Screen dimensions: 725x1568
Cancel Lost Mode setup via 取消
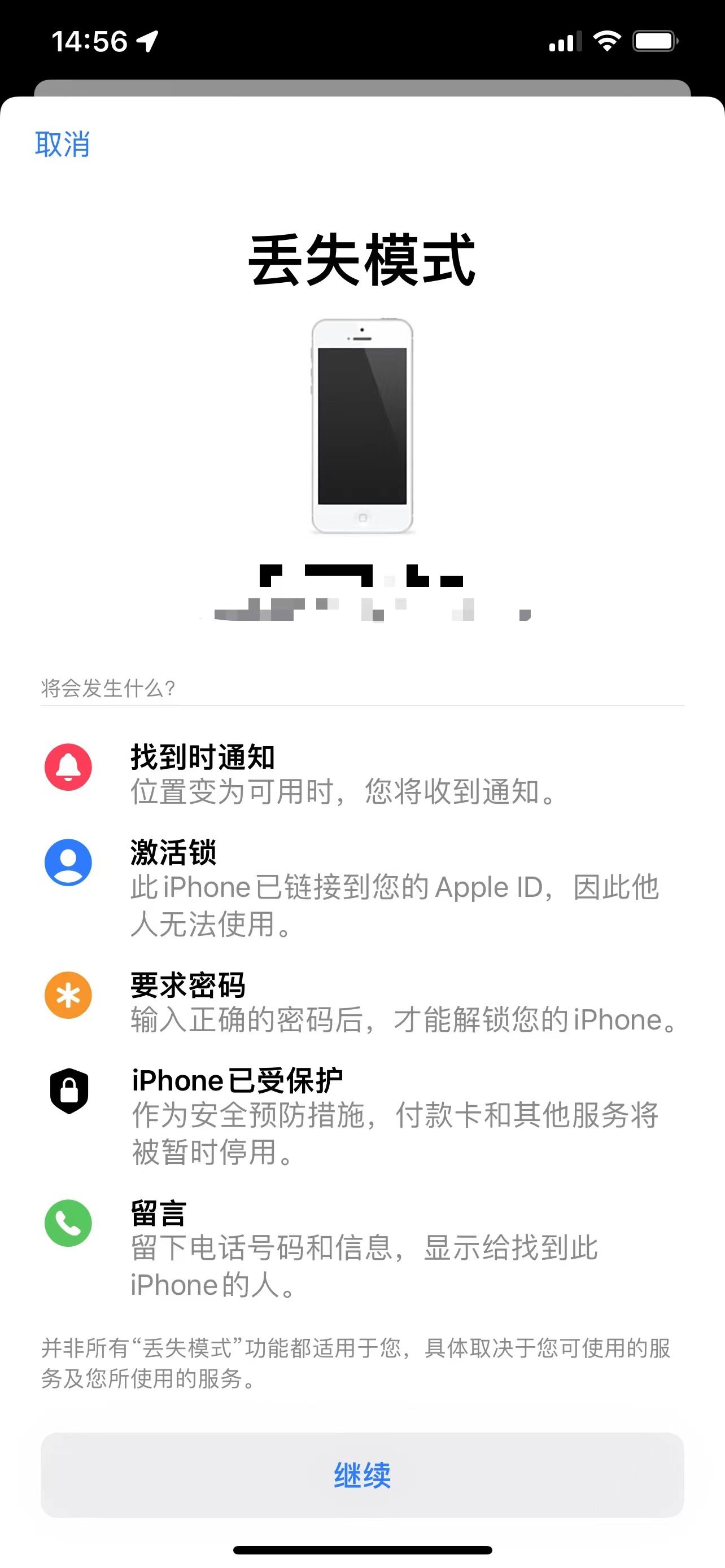point(62,145)
